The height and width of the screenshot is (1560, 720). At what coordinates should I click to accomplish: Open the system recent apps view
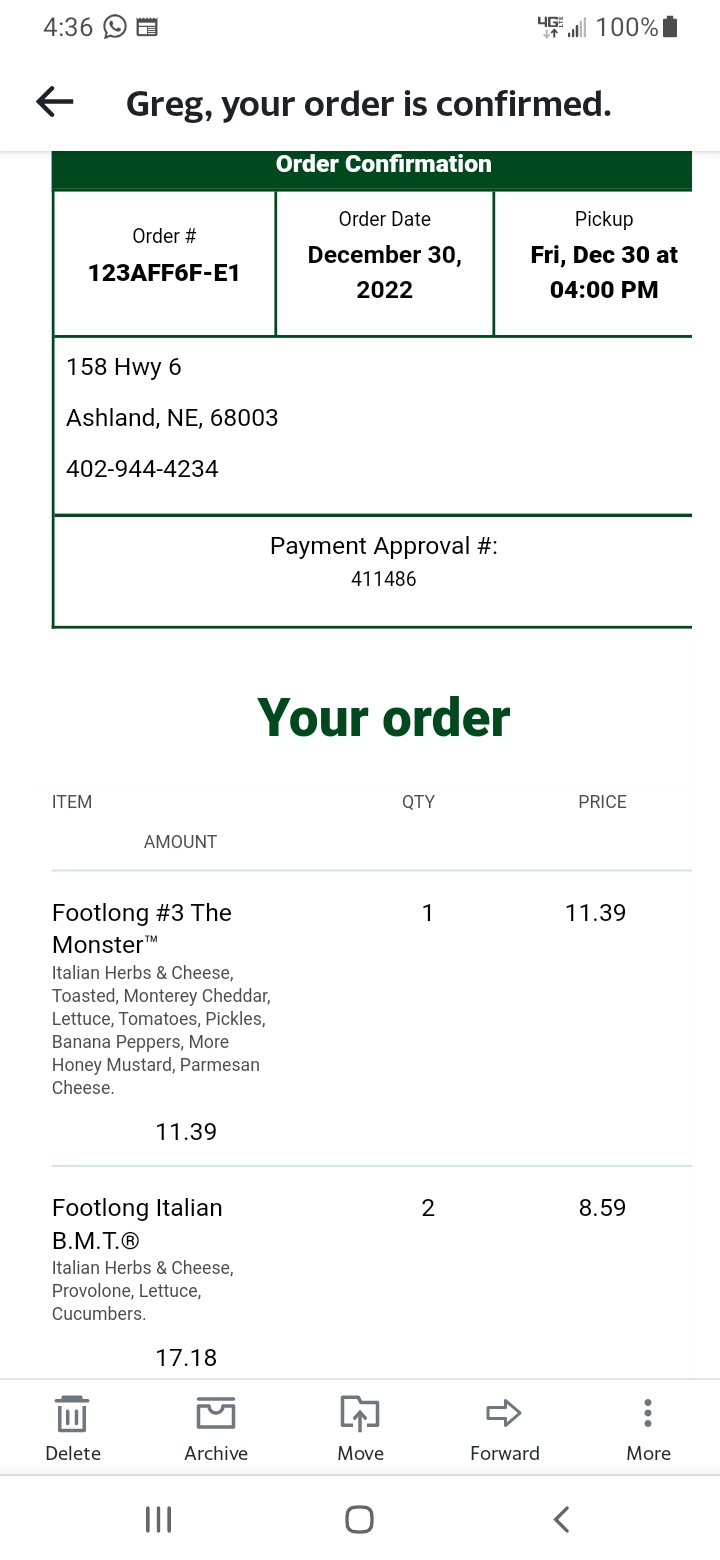[159, 1519]
